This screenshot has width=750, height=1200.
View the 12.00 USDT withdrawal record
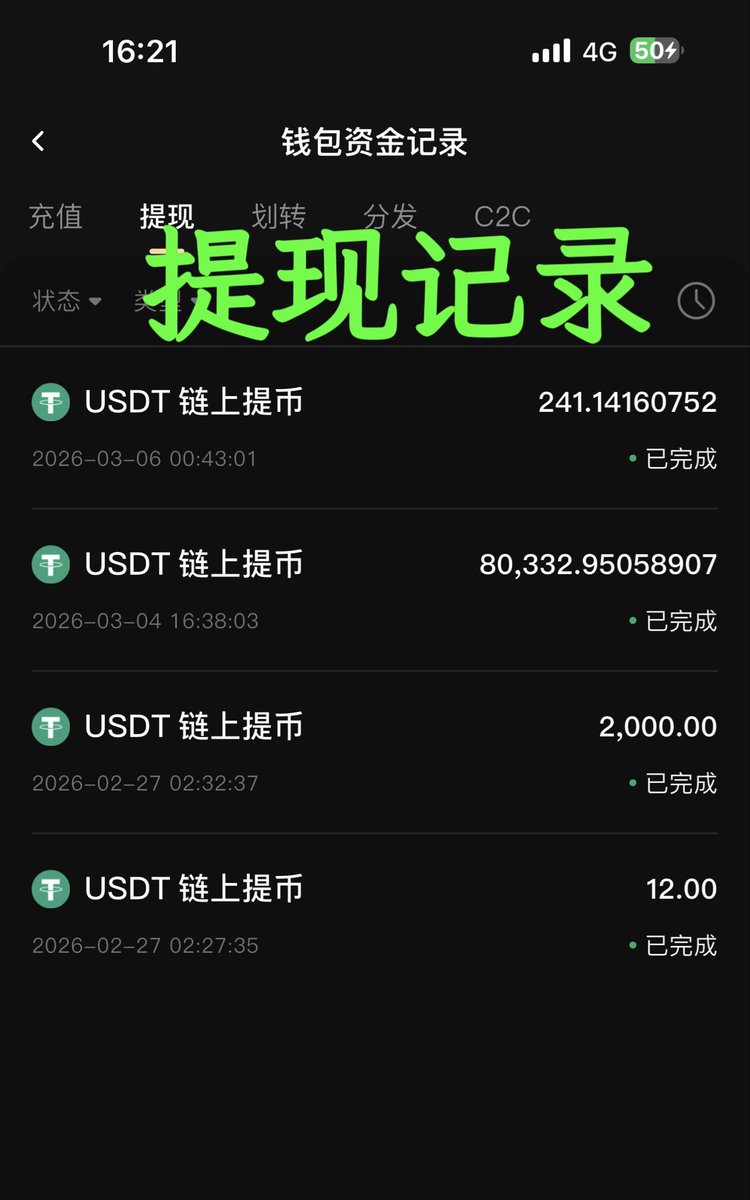click(x=374, y=914)
